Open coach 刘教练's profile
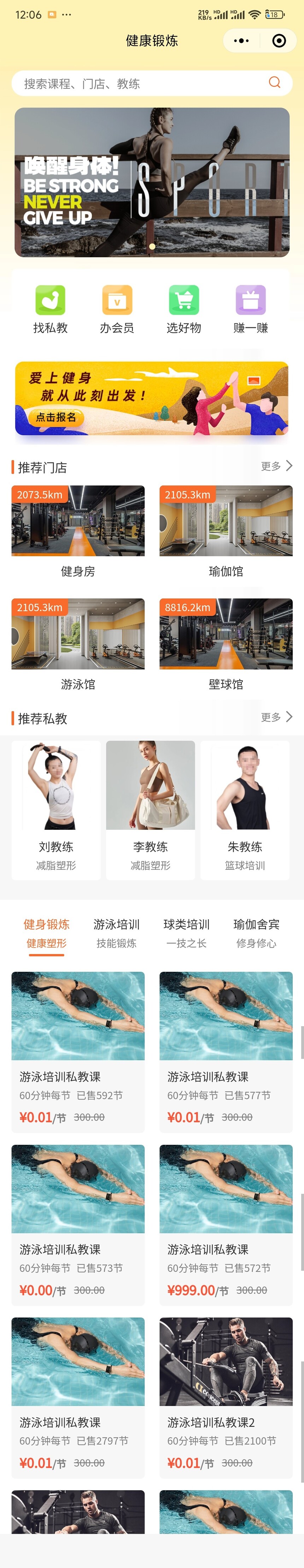The image size is (304, 1568). pos(56,810)
